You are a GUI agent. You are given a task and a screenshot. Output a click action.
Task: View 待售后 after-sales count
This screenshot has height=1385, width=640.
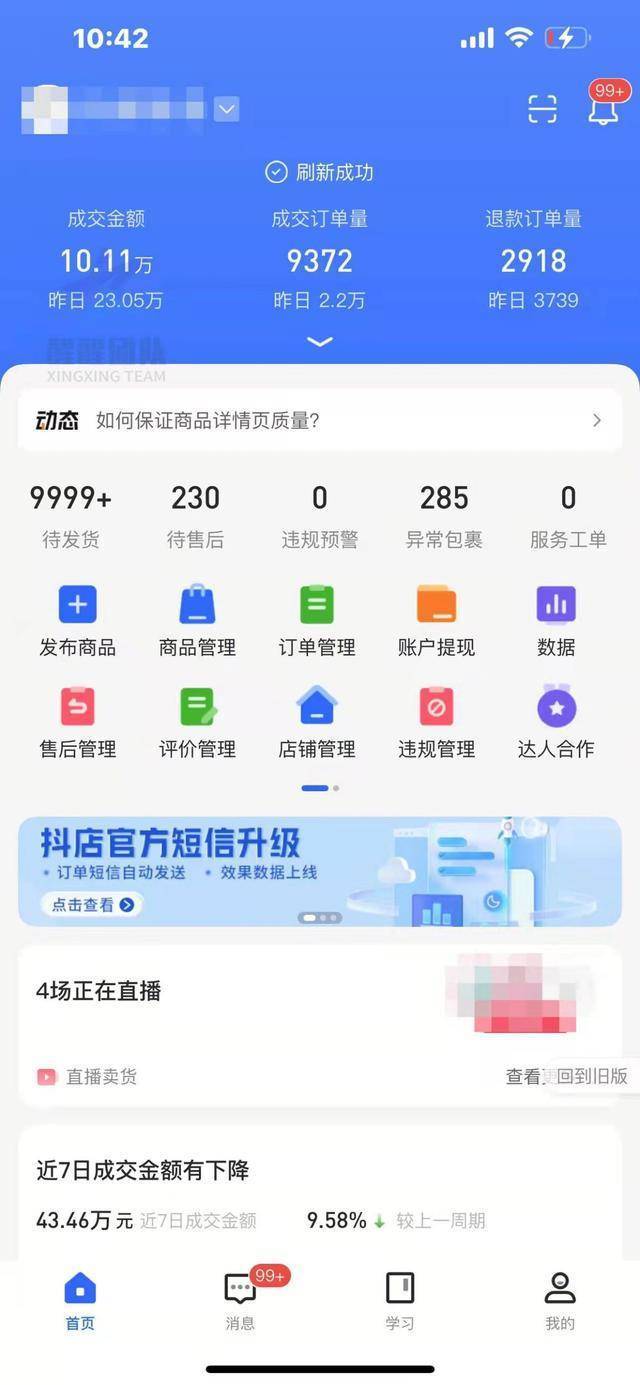(195, 516)
